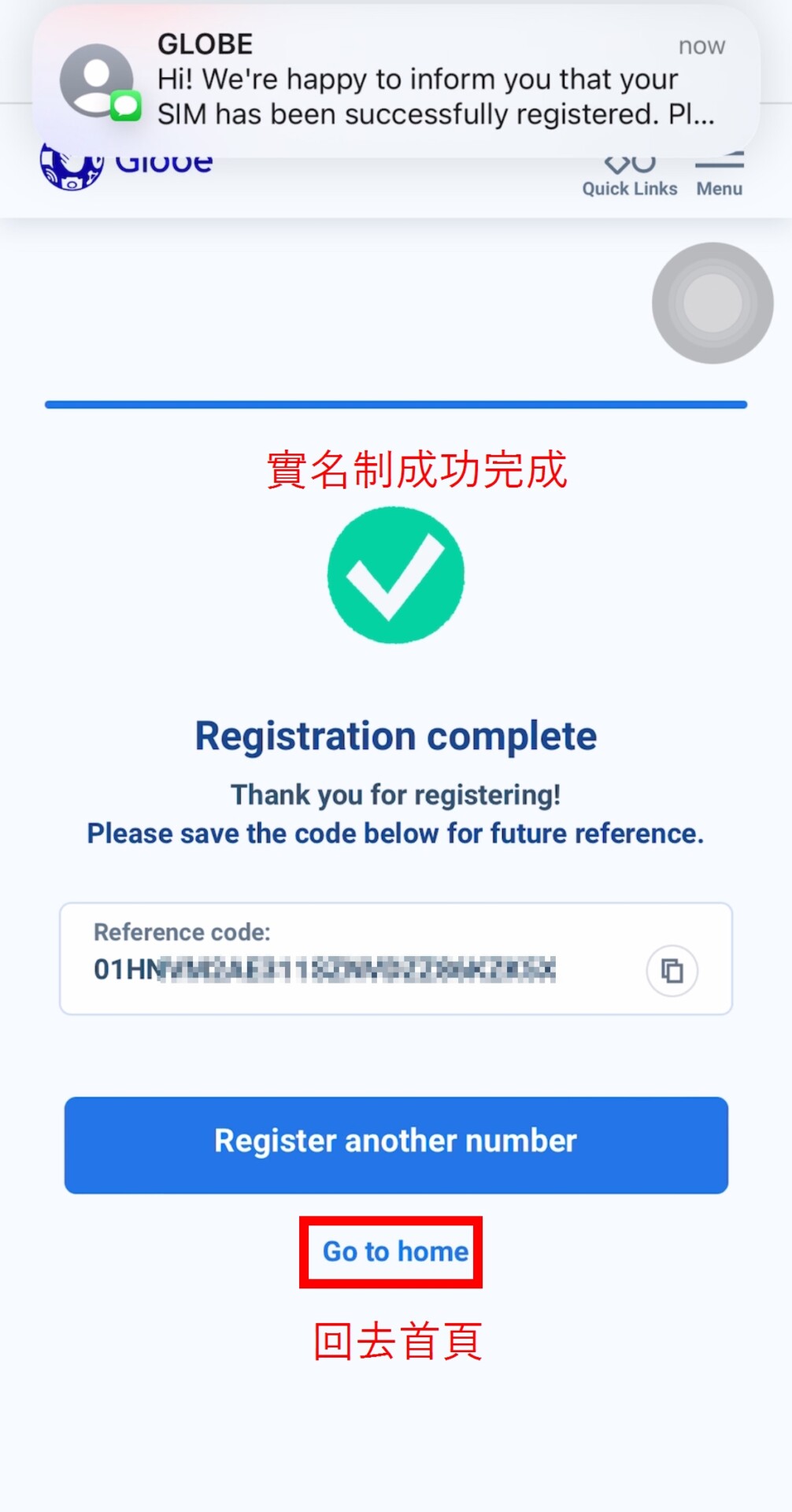The width and height of the screenshot is (792, 1512).
Task: Open the GLOBE SMS notification banner
Action: (396, 80)
